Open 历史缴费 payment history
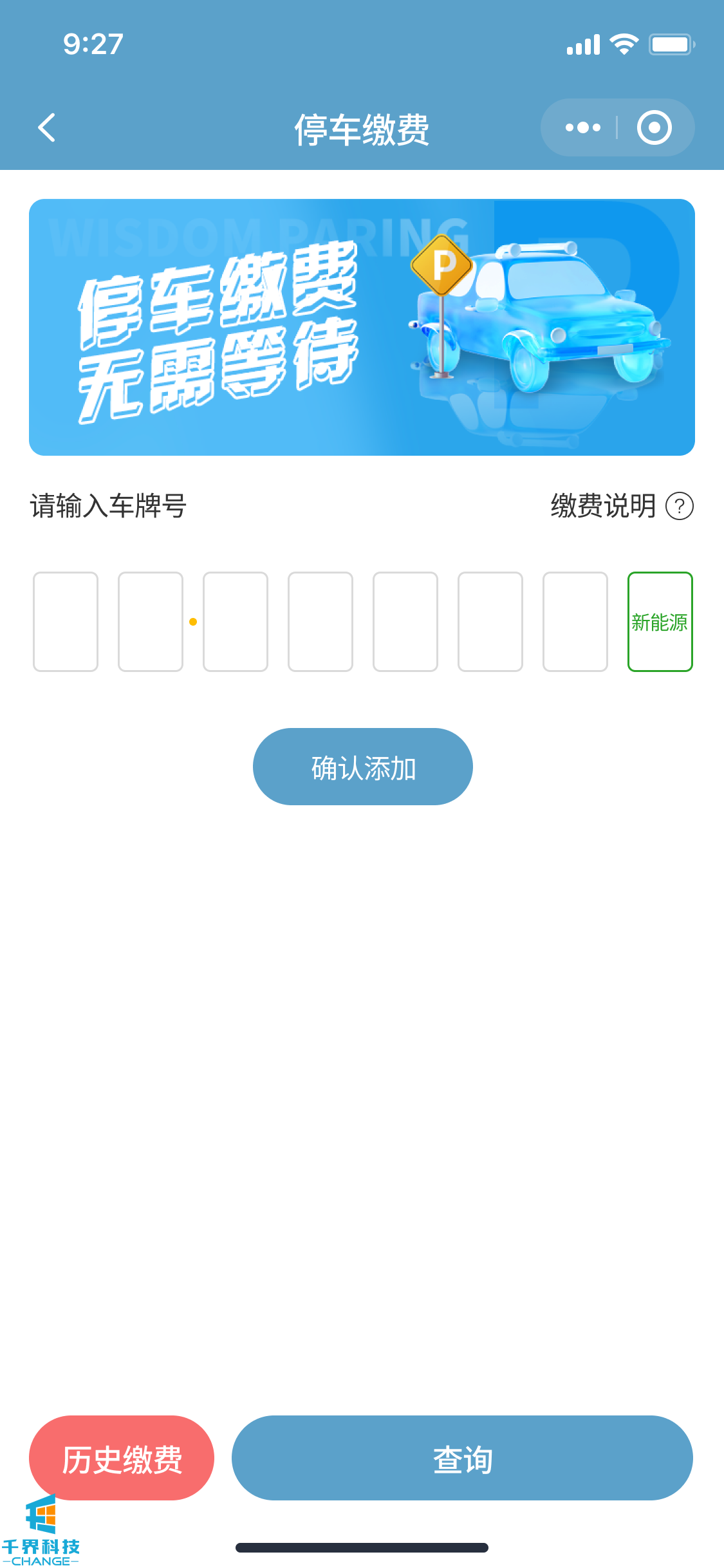 coord(122,1457)
